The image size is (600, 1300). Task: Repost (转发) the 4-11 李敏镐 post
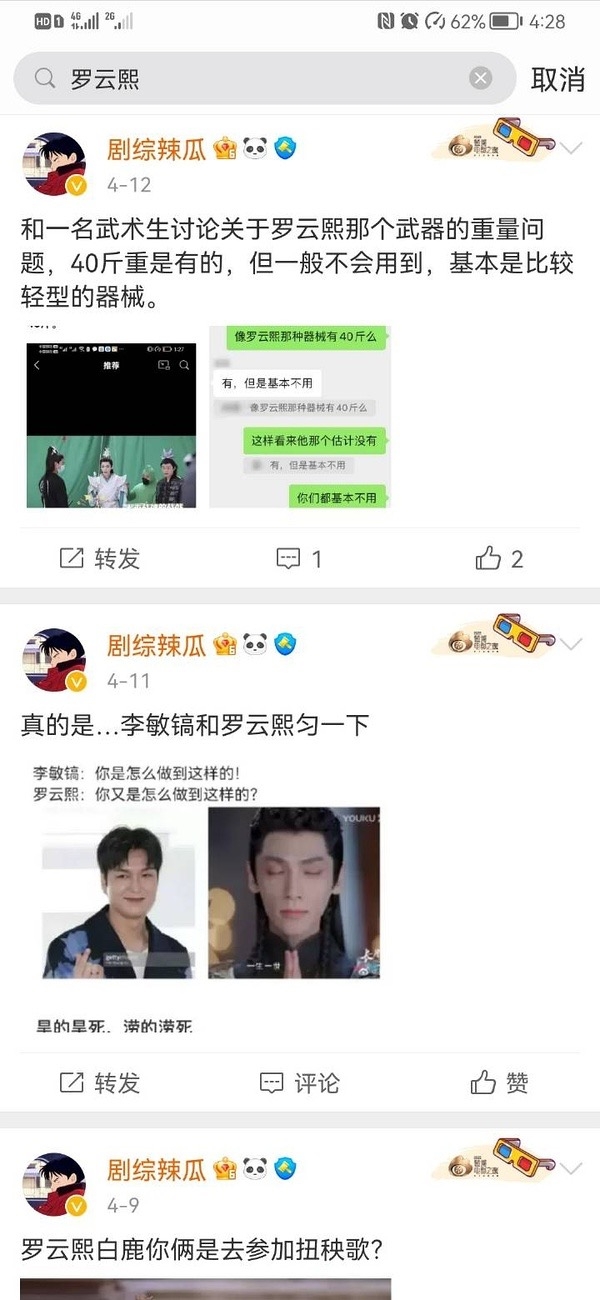[x=99, y=1082]
